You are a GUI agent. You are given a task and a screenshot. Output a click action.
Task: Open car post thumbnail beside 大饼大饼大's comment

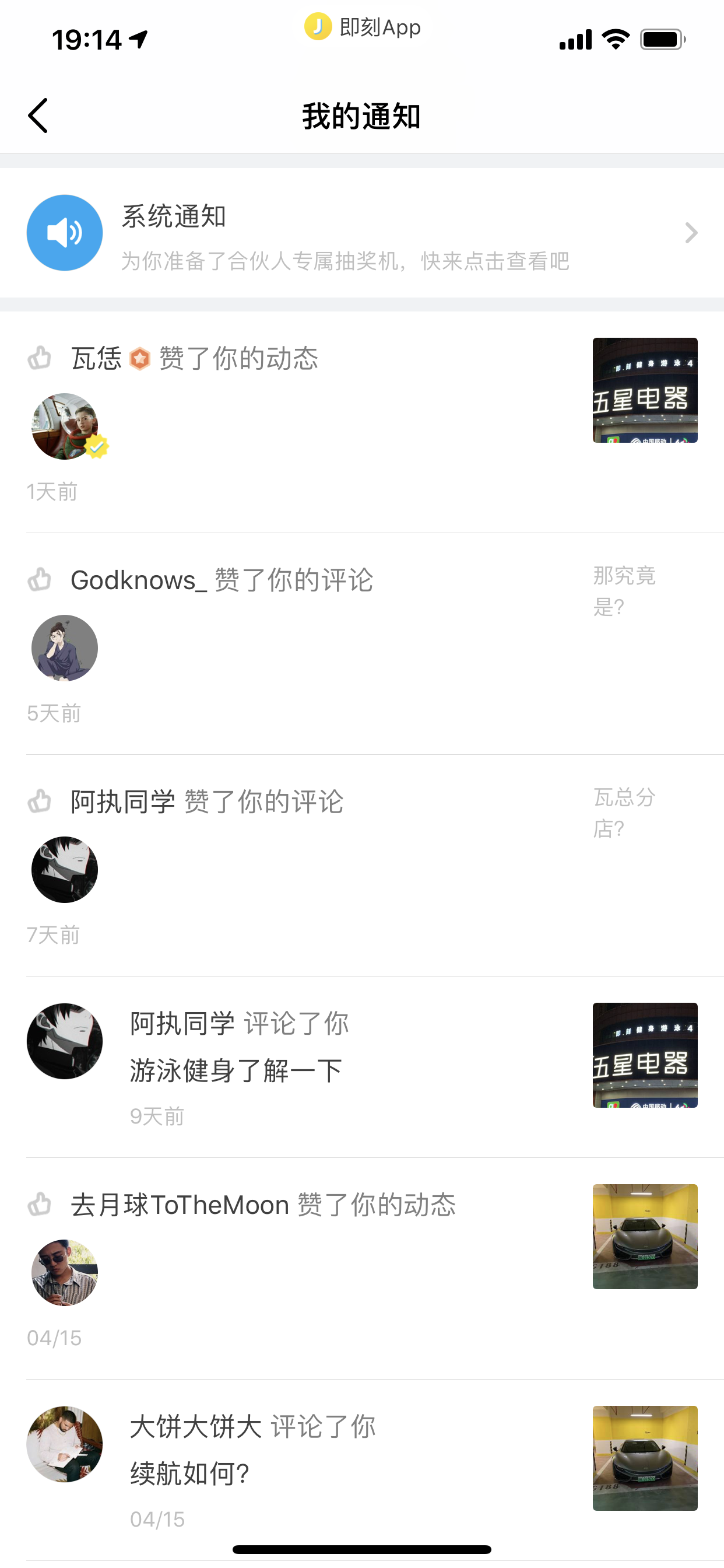click(644, 1458)
